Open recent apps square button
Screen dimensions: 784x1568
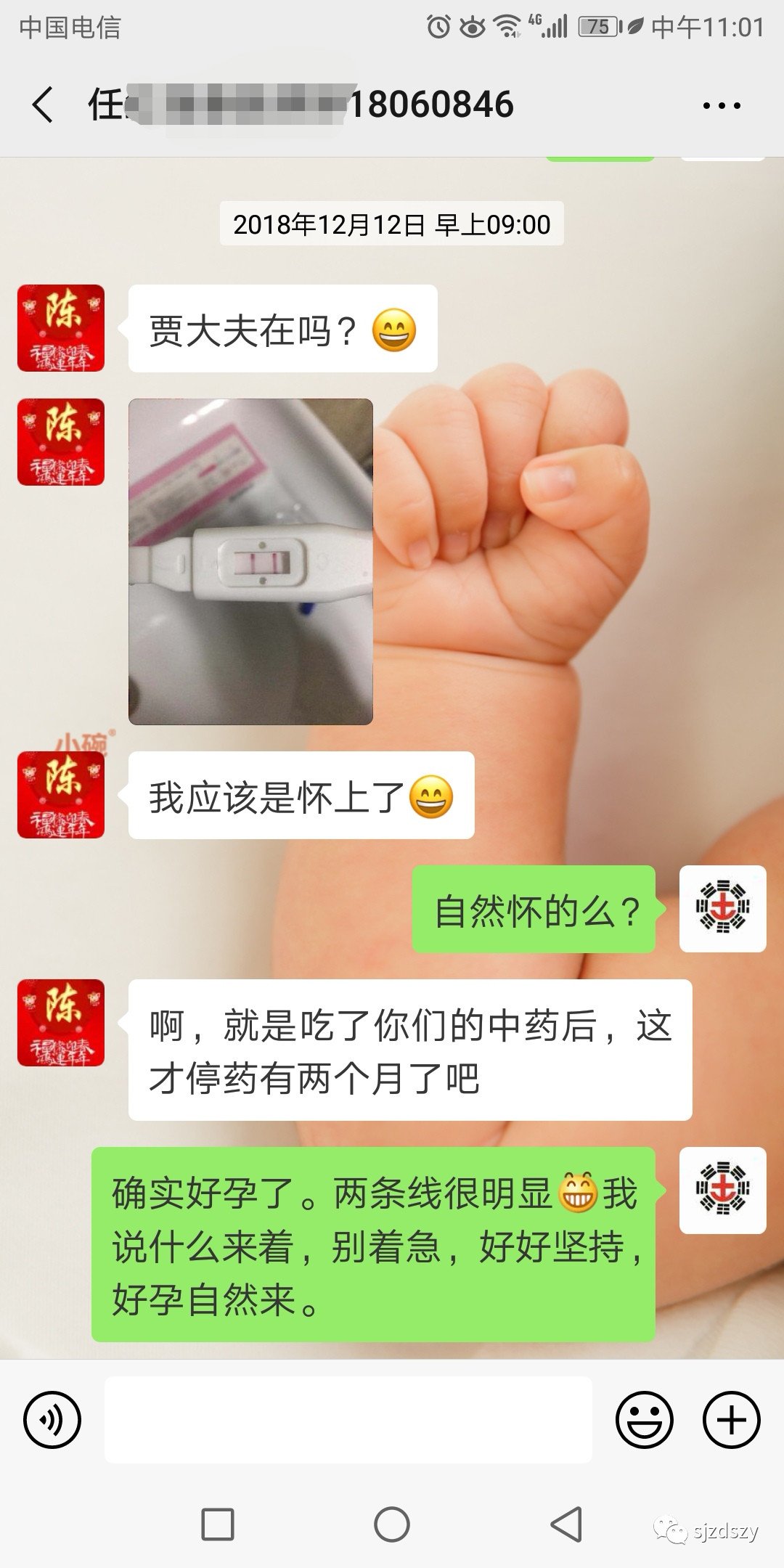click(x=218, y=1524)
